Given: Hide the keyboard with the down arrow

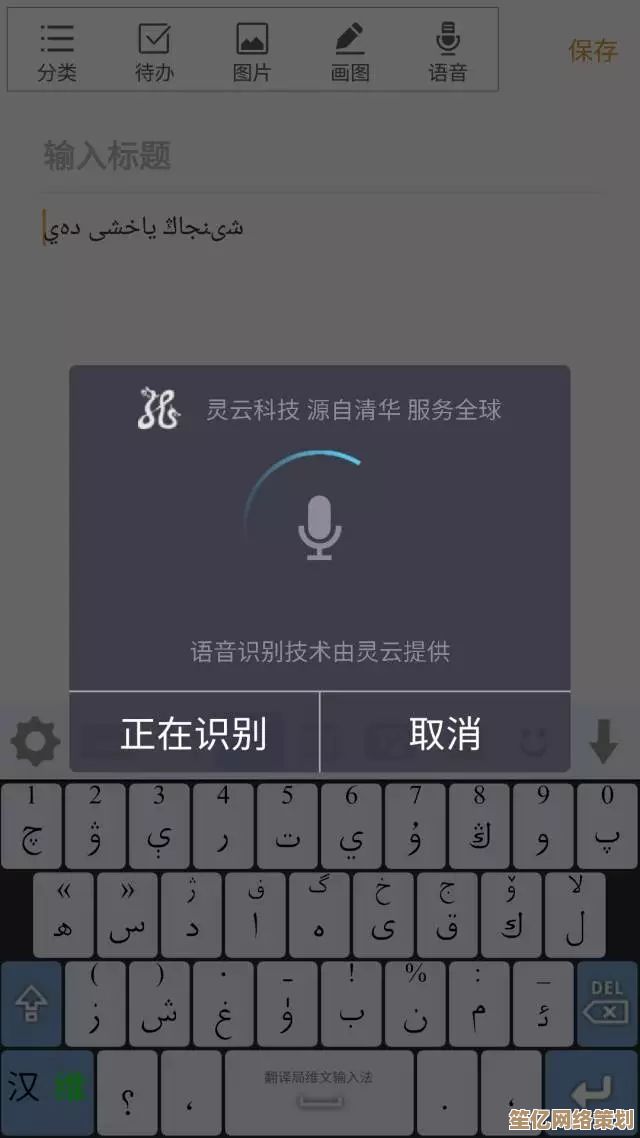Looking at the screenshot, I should click(x=603, y=742).
